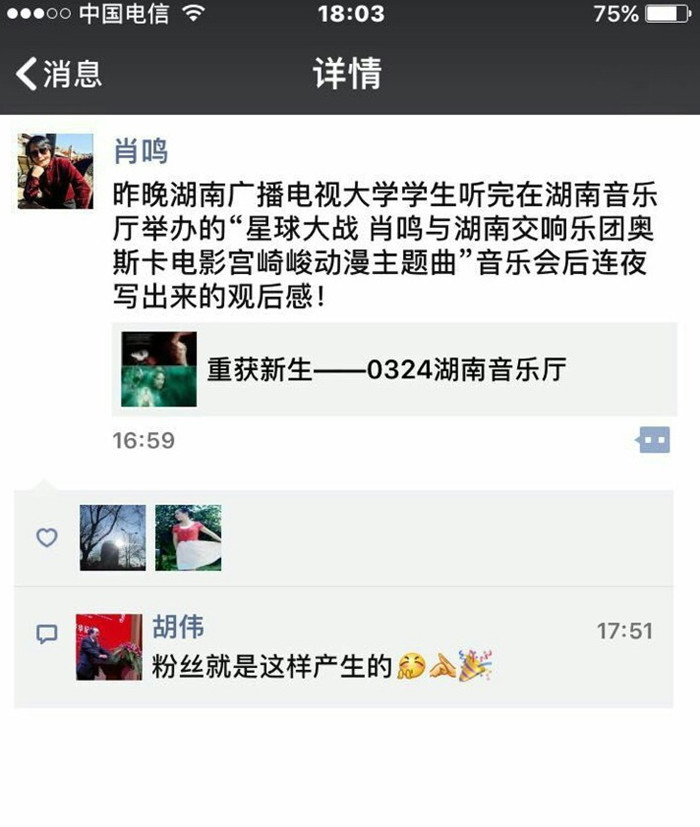Open 胡伟's name link

click(x=178, y=627)
